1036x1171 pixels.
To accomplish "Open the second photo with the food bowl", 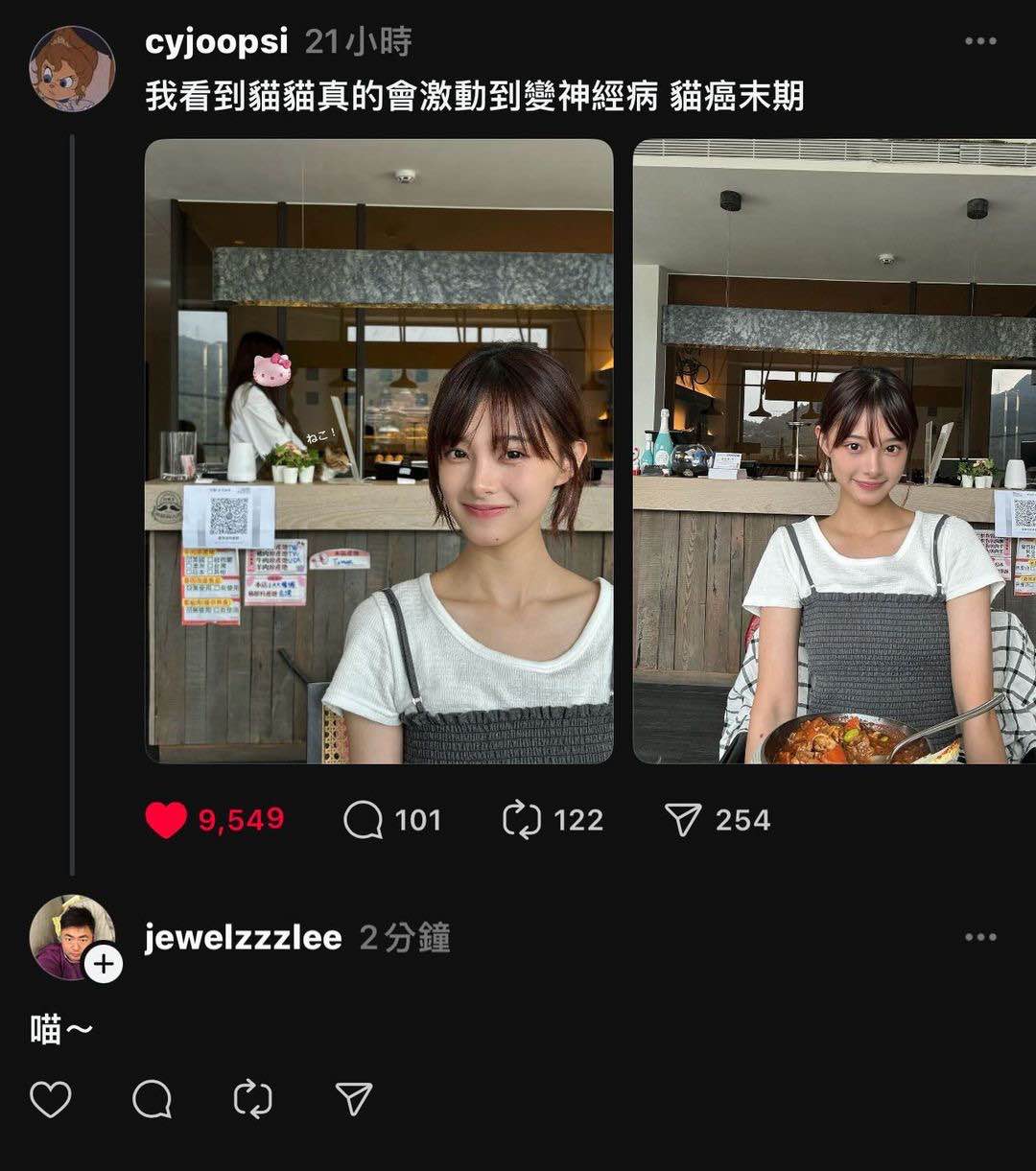I will tap(835, 451).
